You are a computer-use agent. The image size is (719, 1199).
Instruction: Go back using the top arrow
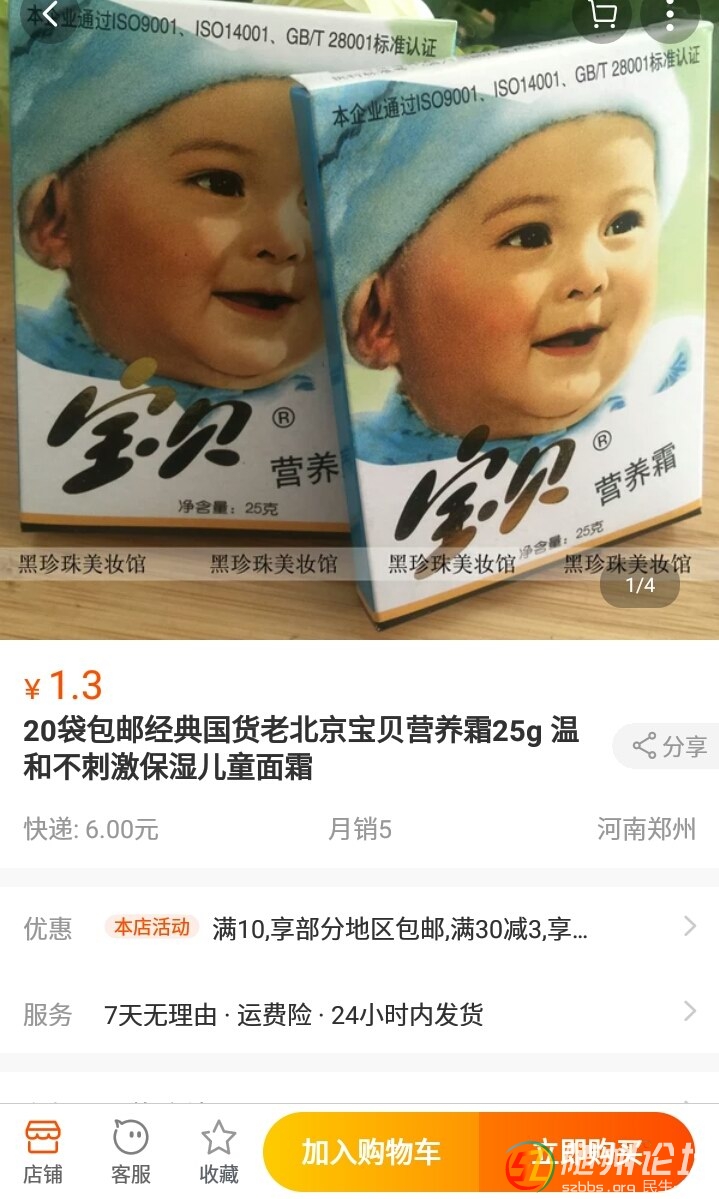50,14
